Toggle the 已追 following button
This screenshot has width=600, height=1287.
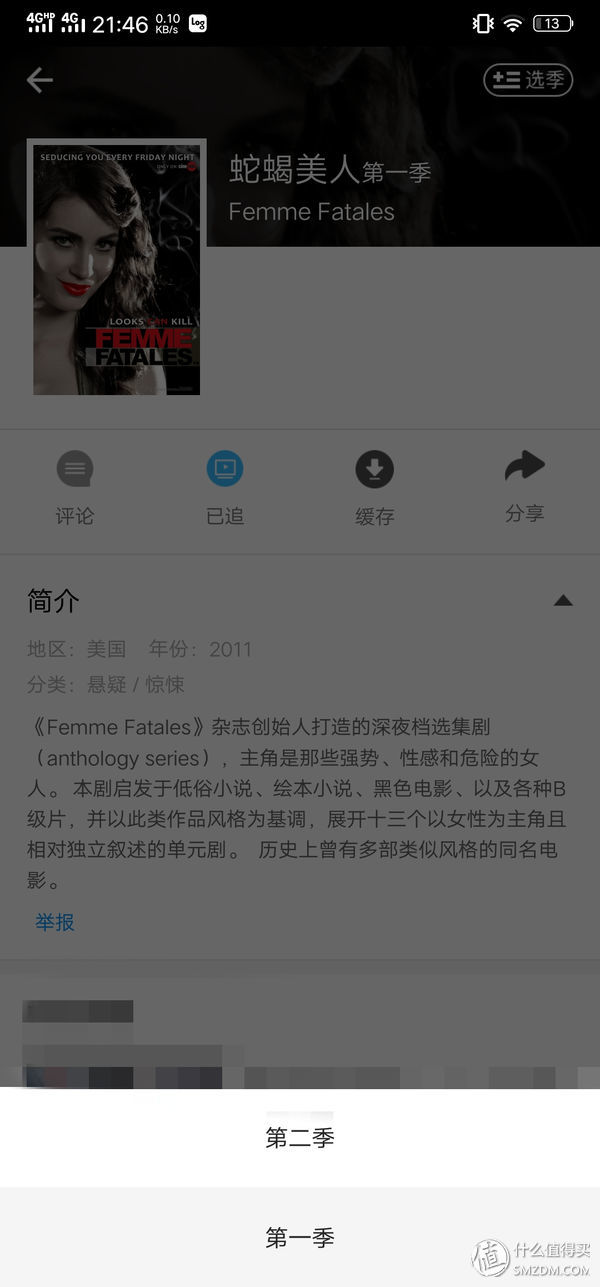click(x=225, y=488)
